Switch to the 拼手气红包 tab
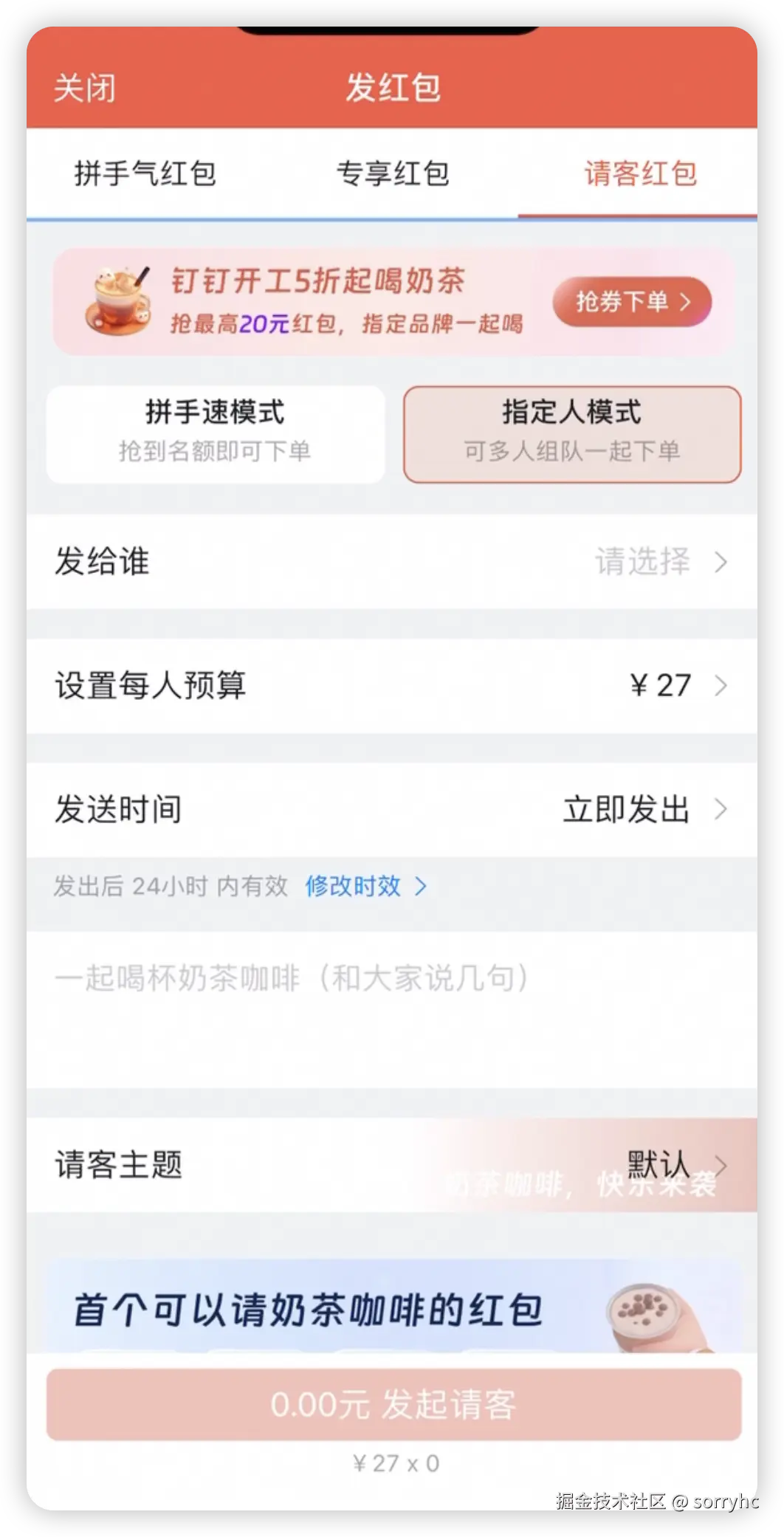 (x=145, y=174)
